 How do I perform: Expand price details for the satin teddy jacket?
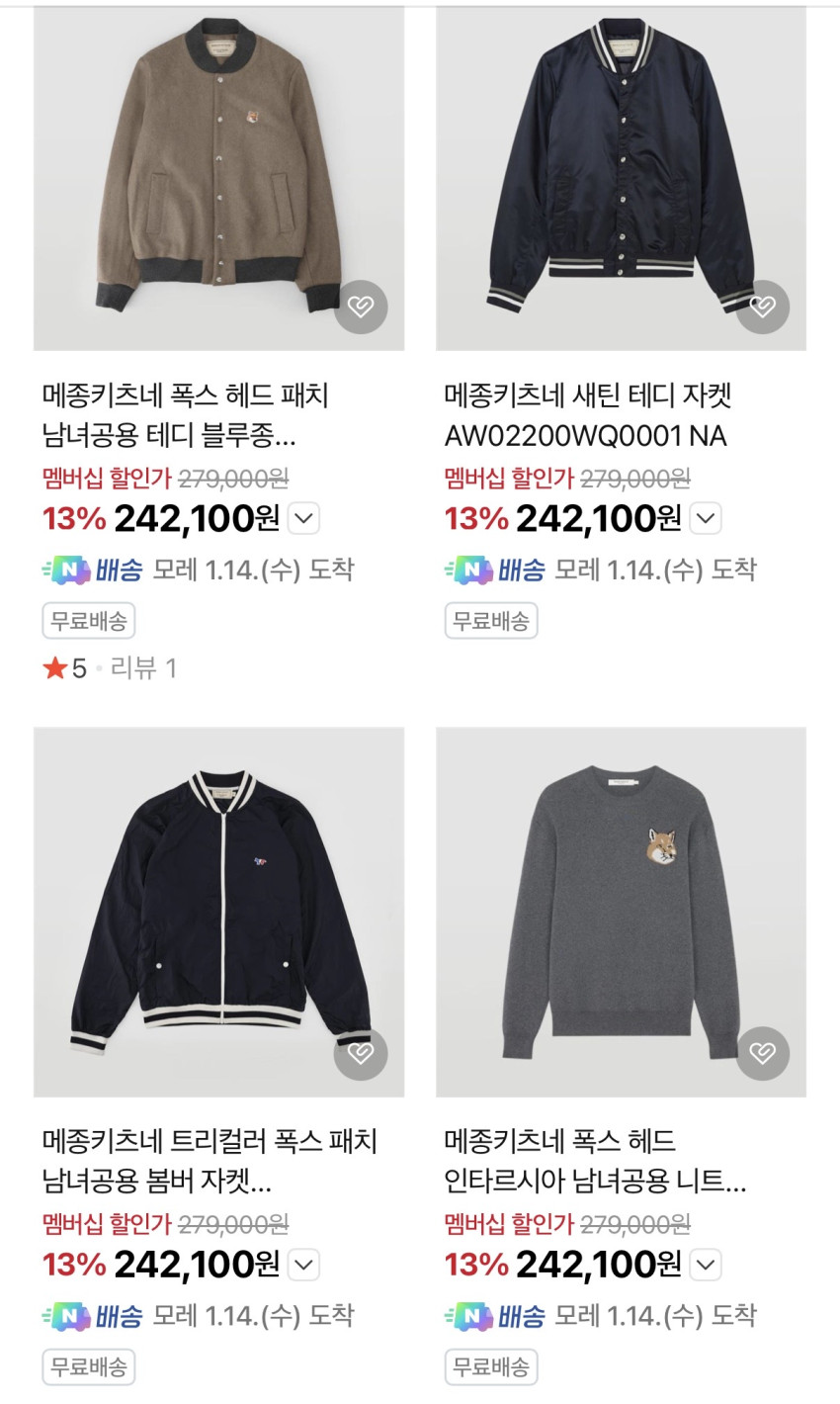(x=706, y=518)
